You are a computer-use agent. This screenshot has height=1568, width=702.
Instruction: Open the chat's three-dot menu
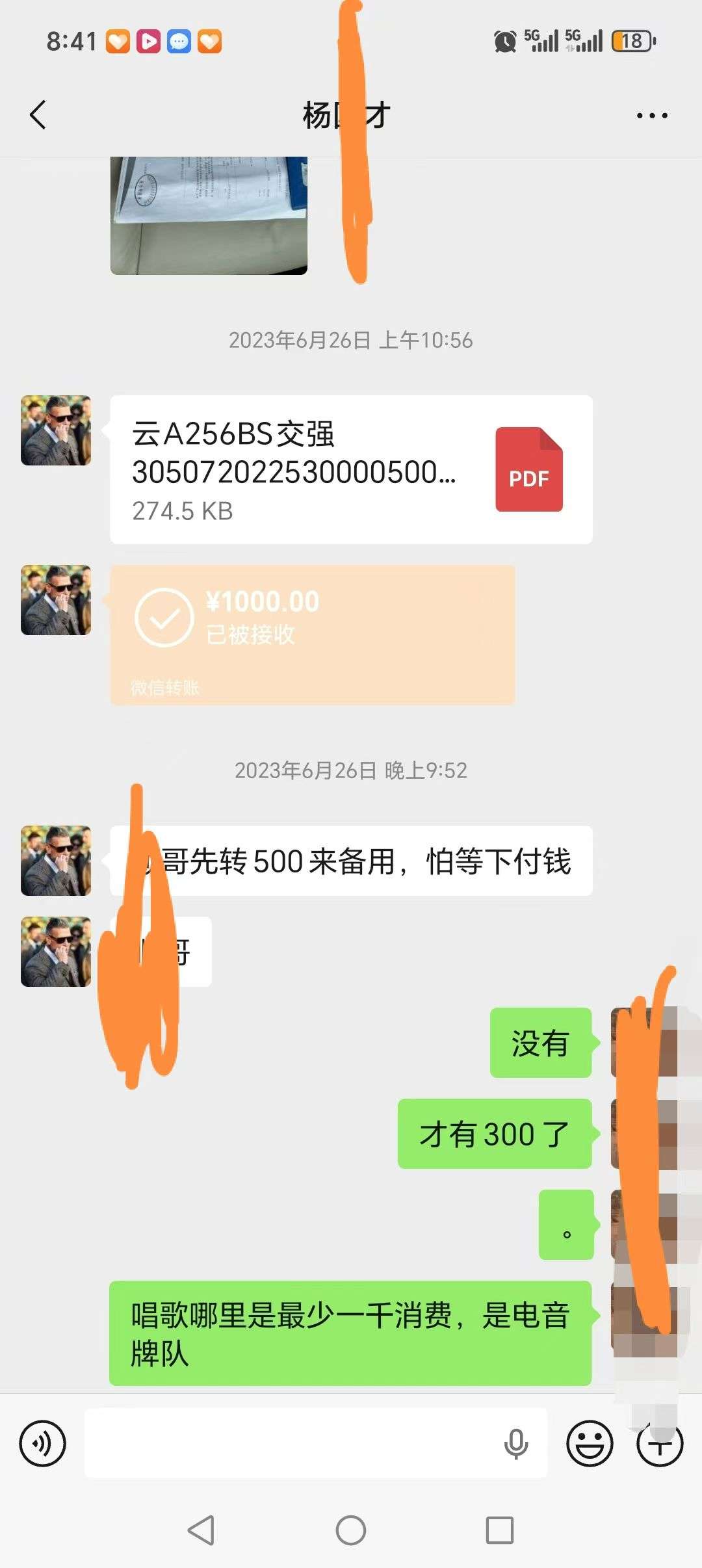(x=651, y=116)
